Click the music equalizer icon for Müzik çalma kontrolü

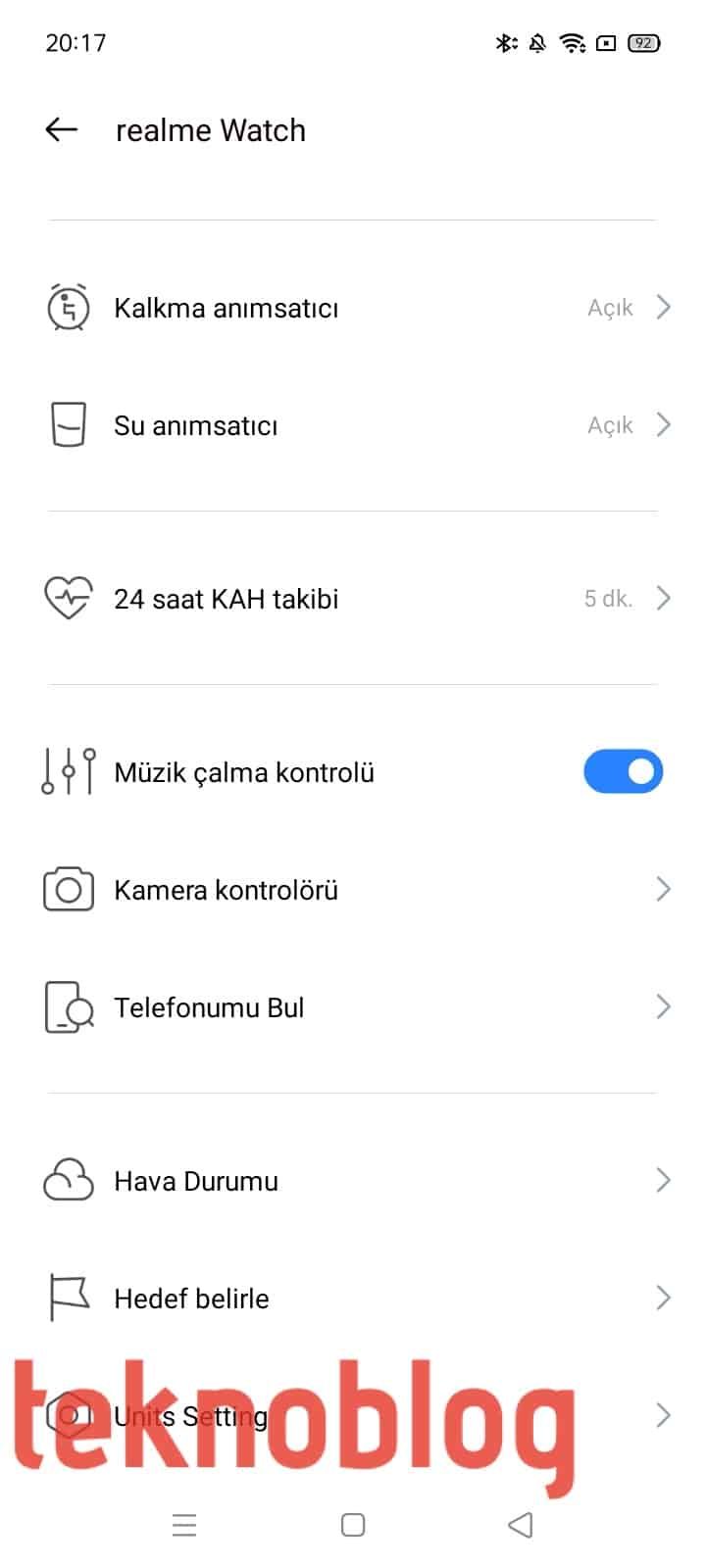[x=67, y=771]
